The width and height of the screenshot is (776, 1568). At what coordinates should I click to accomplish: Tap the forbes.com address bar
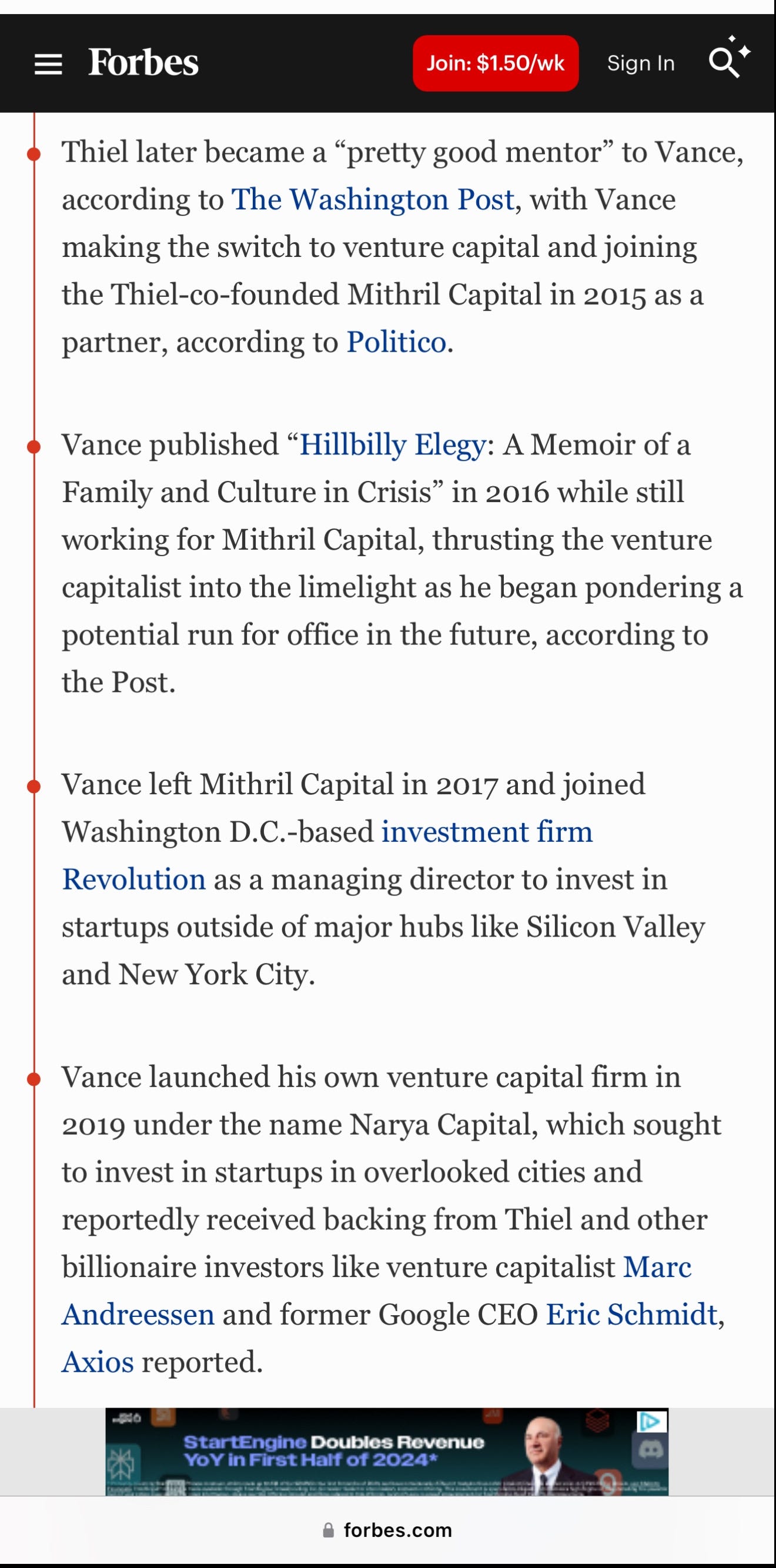(387, 1530)
